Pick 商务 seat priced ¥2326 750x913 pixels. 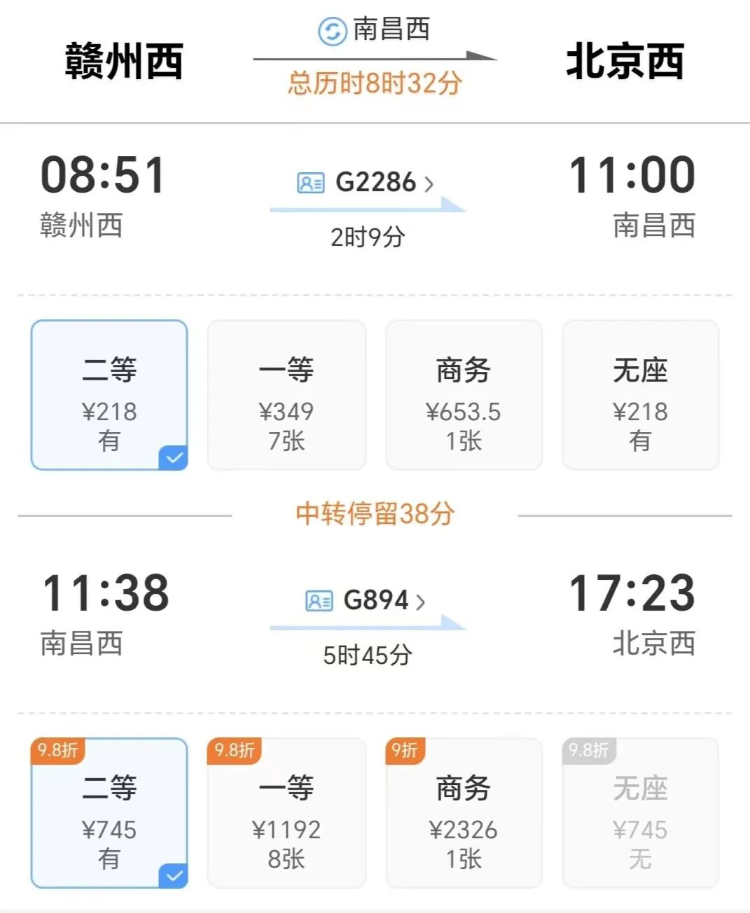[464, 813]
